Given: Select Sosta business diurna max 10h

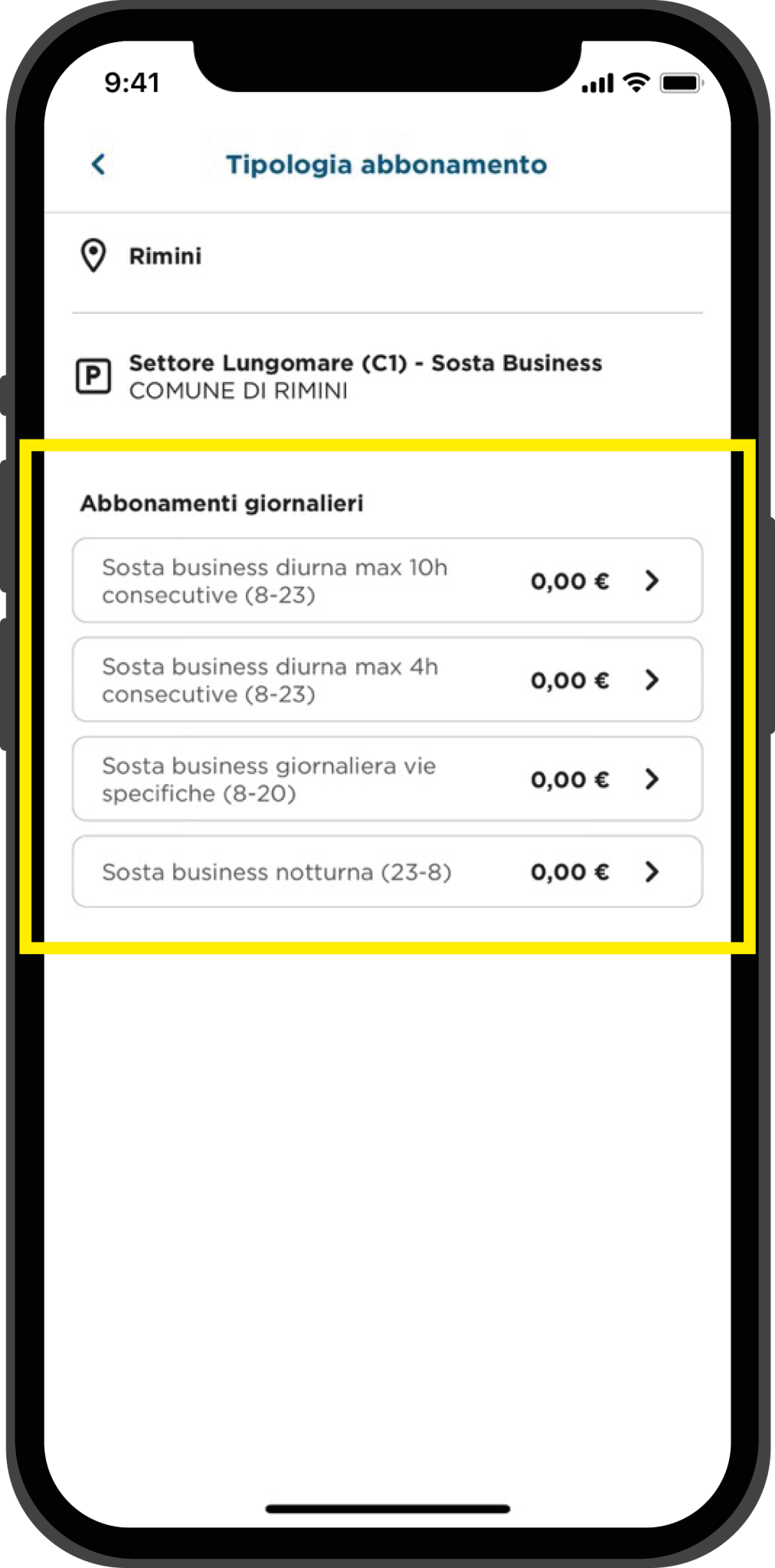Looking at the screenshot, I should point(387,580).
